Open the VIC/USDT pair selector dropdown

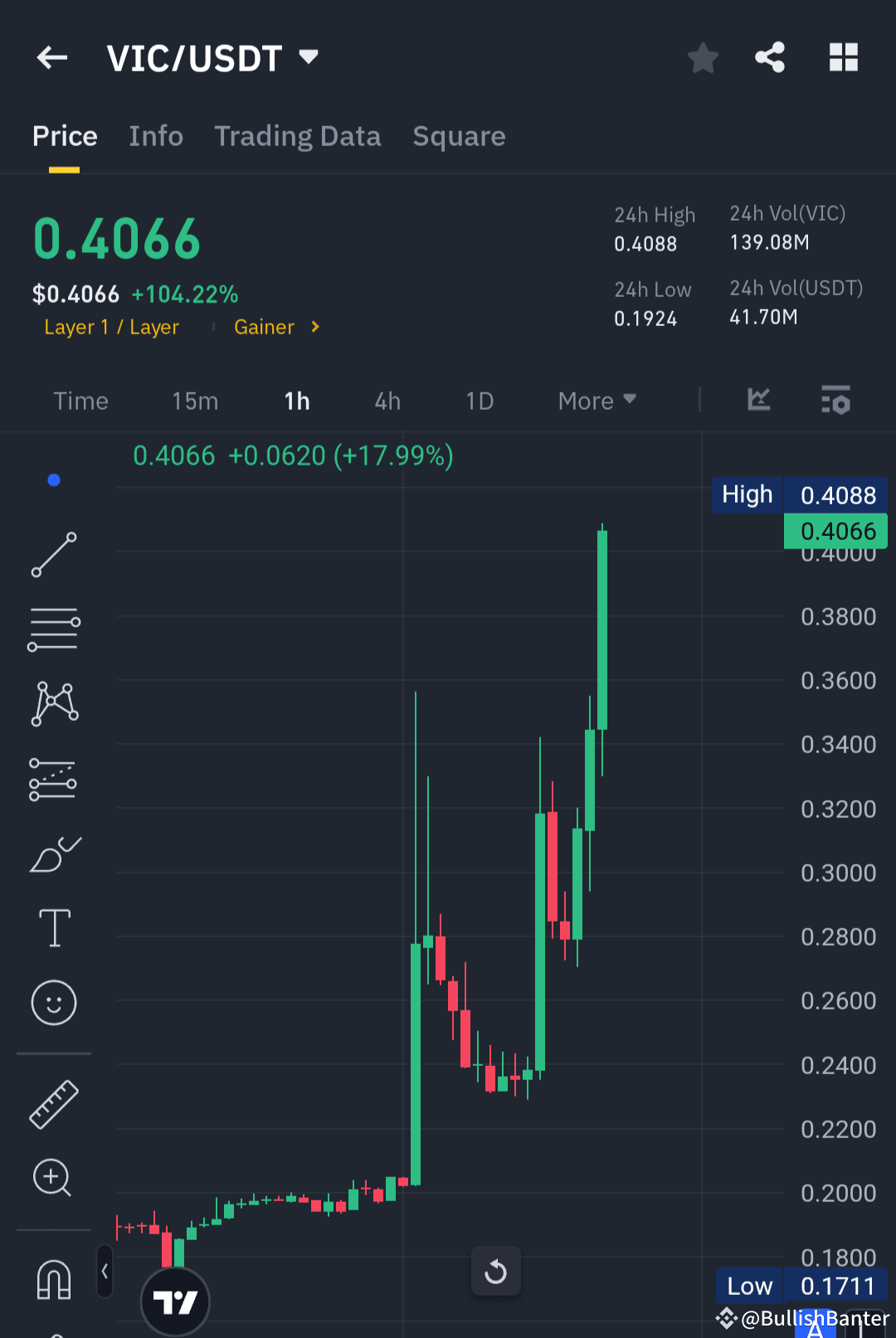coord(216,57)
